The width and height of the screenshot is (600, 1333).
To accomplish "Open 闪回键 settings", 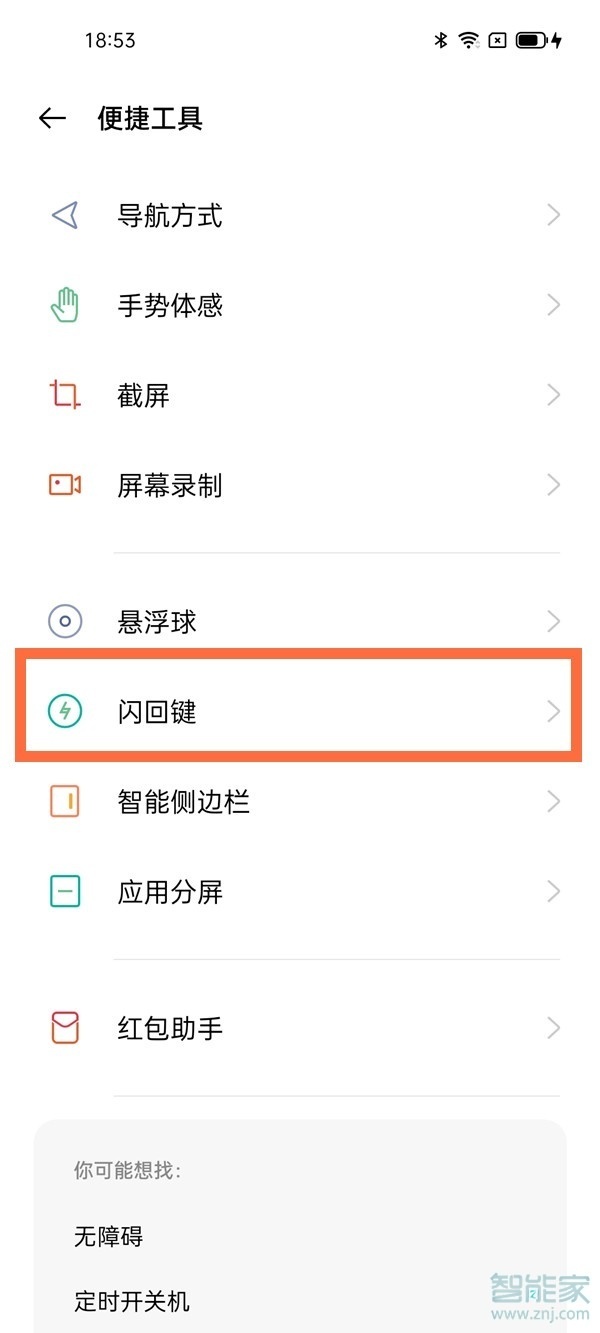I will pos(300,712).
